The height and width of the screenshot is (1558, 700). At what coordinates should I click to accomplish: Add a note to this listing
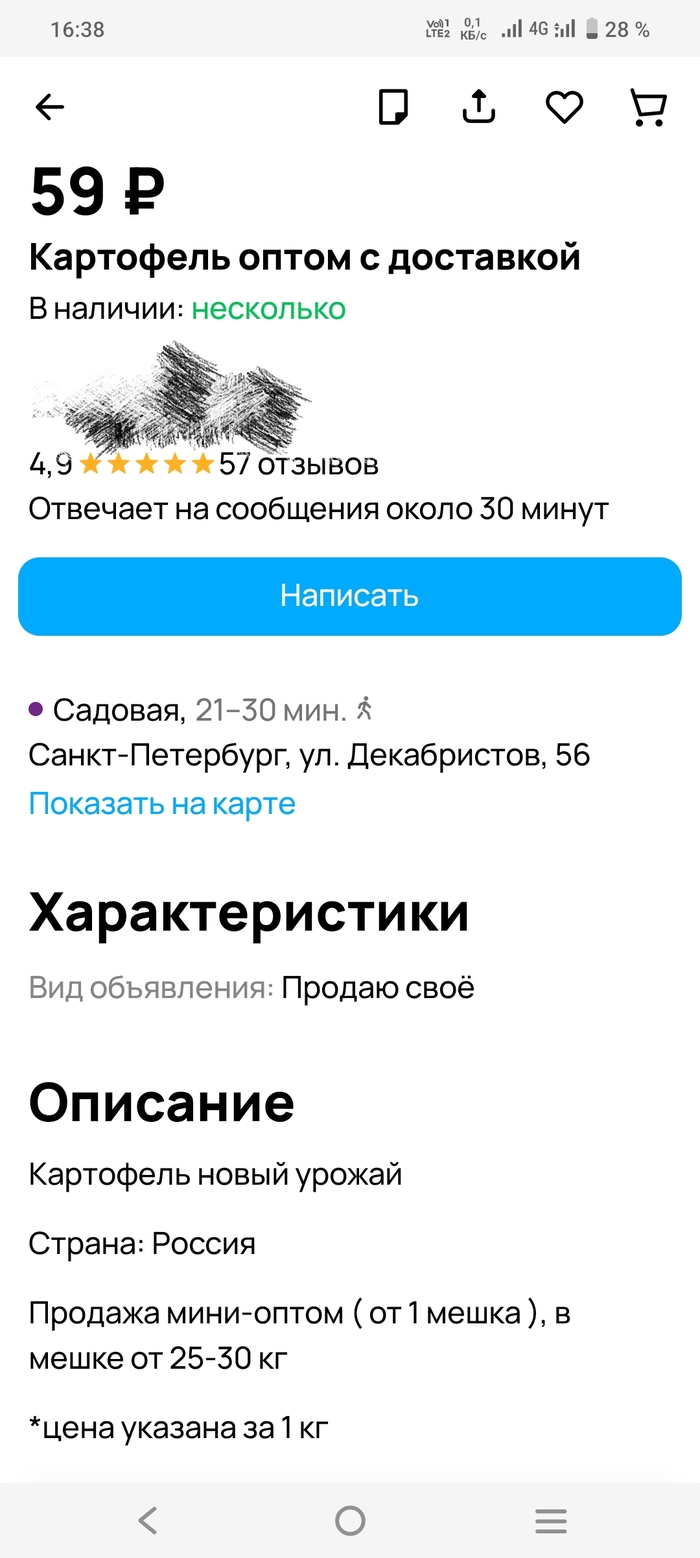coord(393,107)
